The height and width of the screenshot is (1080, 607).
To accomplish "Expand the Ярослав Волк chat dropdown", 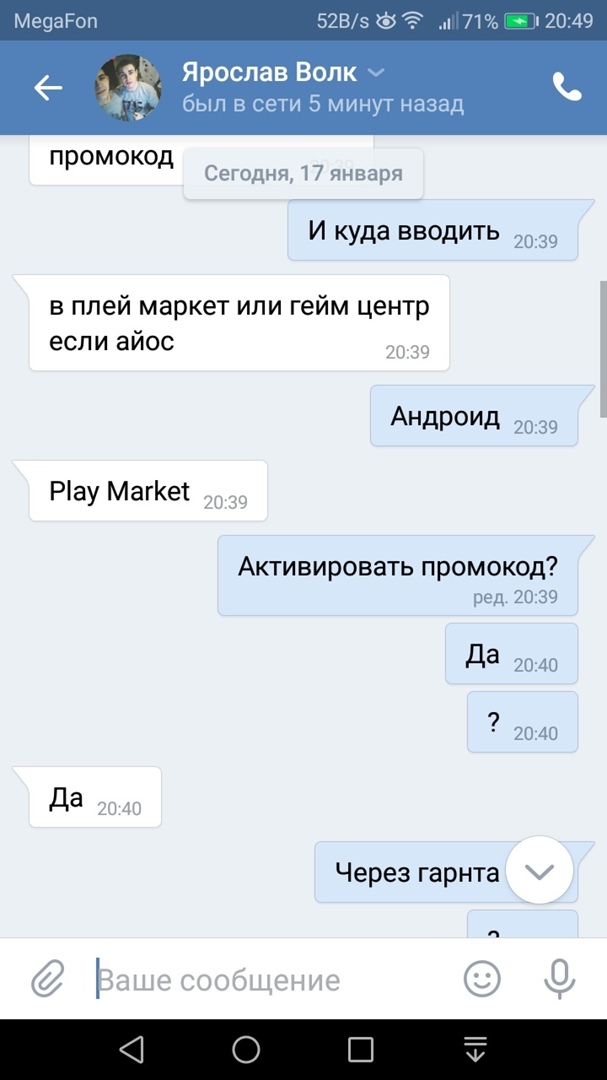I will 376,73.
